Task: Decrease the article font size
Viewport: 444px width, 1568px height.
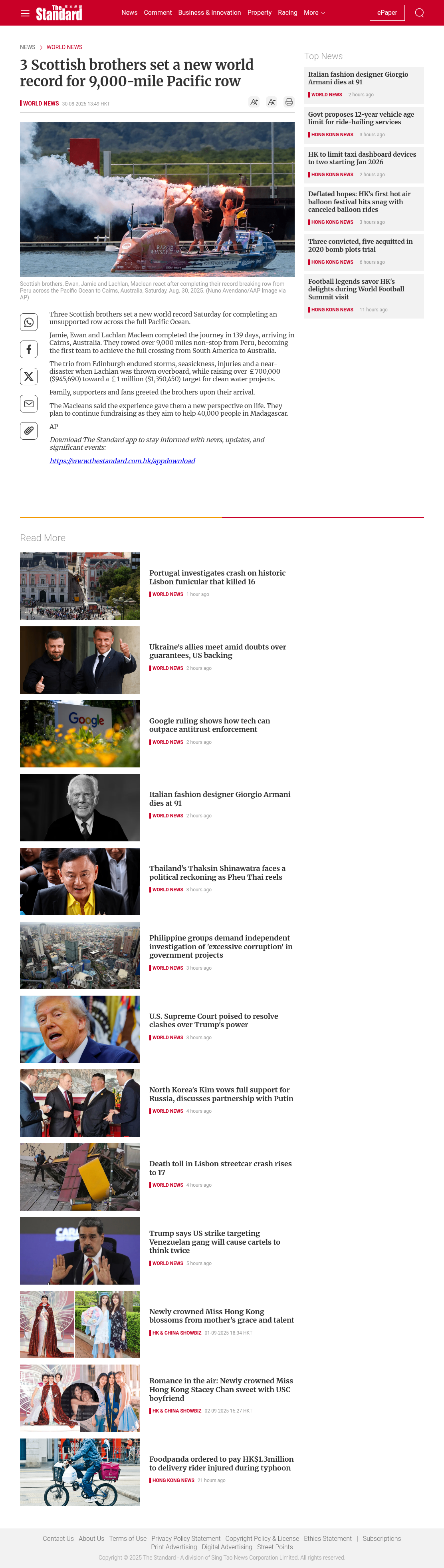Action: [x=271, y=102]
